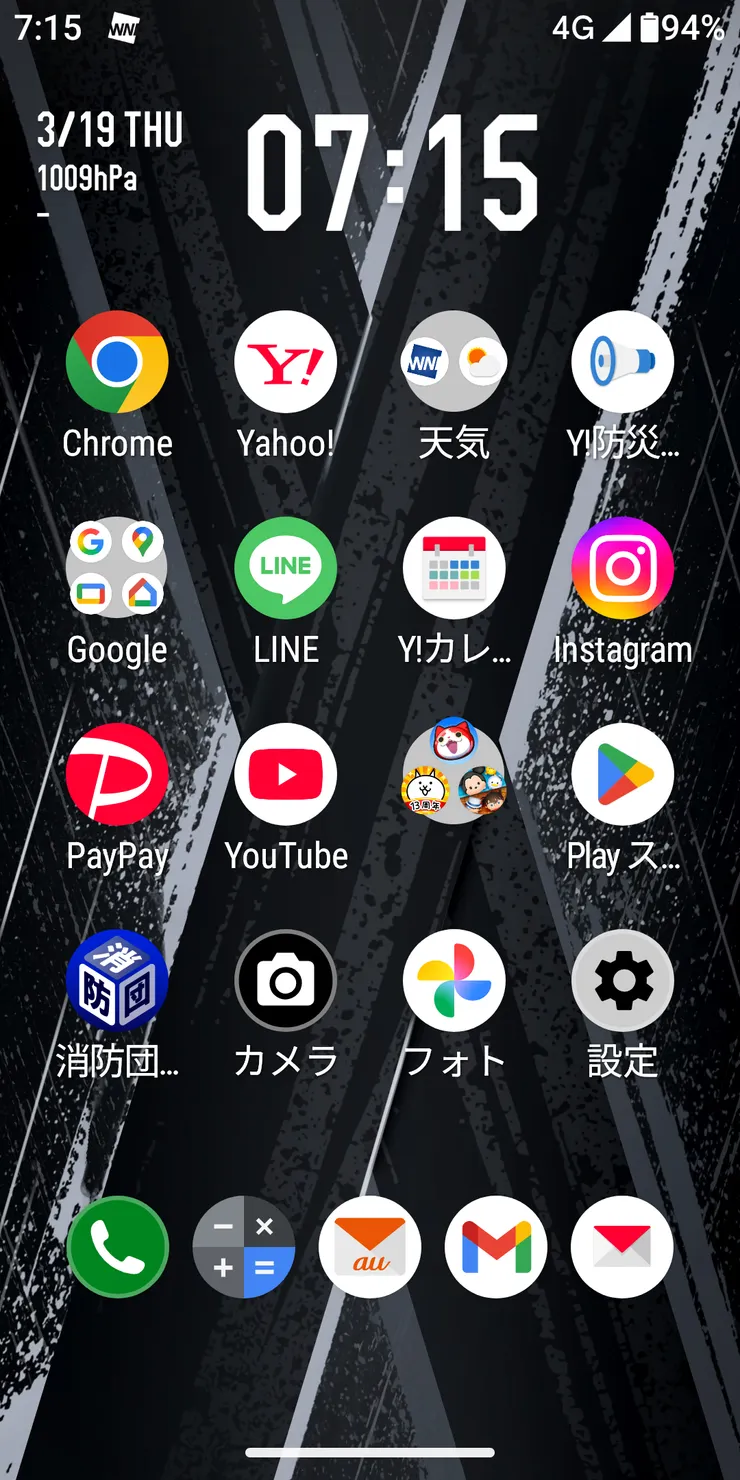The height and width of the screenshot is (1480, 740).
Task: Open LINE messenger
Action: click(x=285, y=568)
